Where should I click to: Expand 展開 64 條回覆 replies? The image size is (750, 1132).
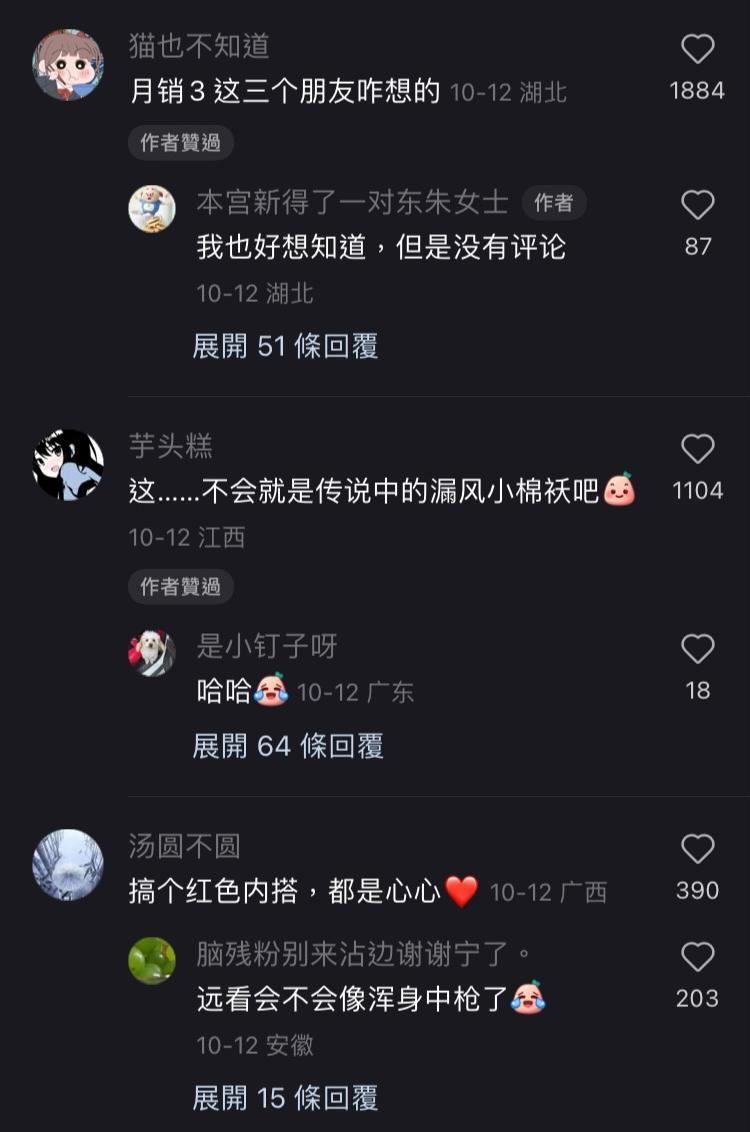coord(288,746)
